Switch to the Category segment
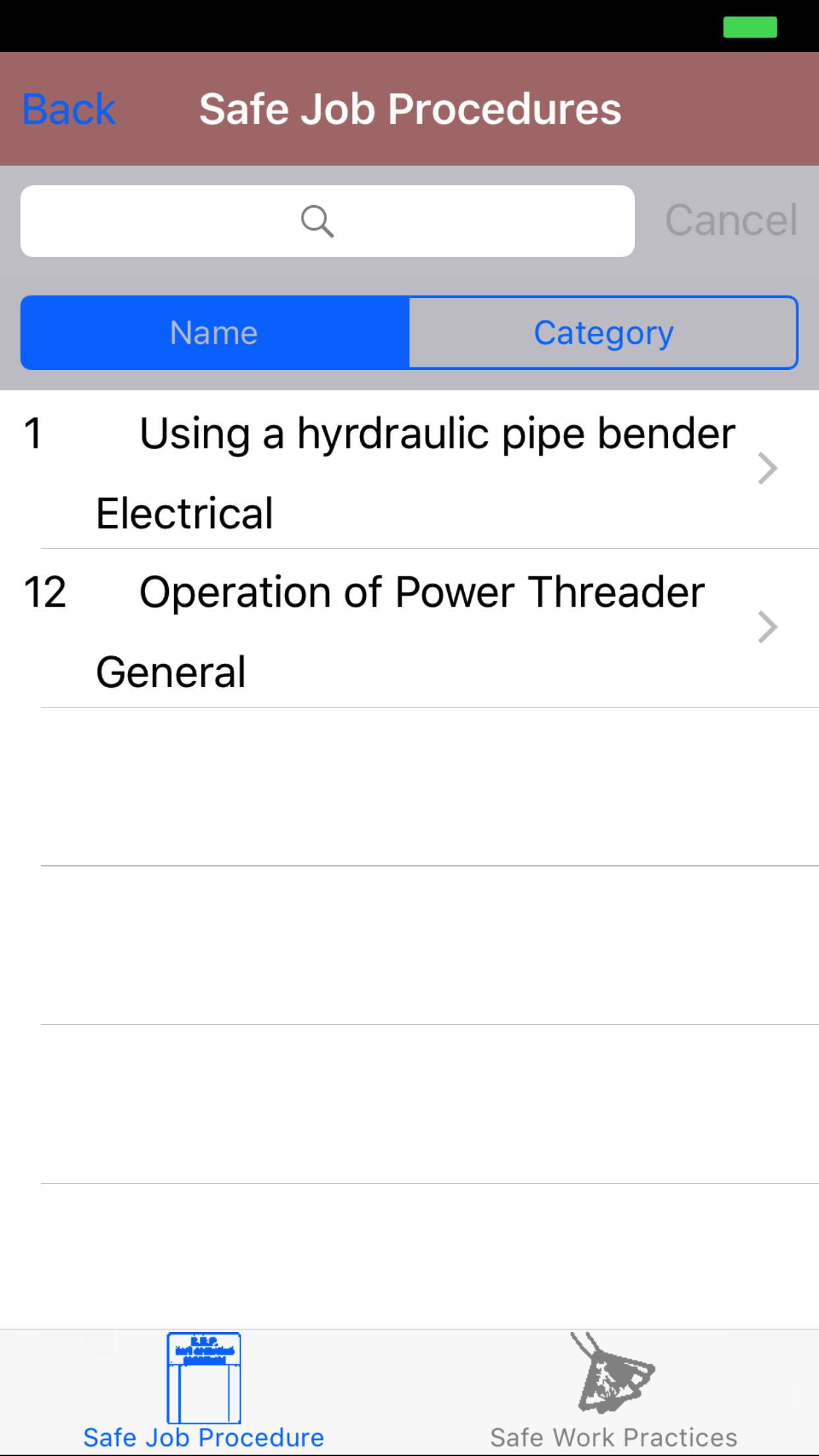The height and width of the screenshot is (1456, 819). pyautogui.click(x=603, y=333)
